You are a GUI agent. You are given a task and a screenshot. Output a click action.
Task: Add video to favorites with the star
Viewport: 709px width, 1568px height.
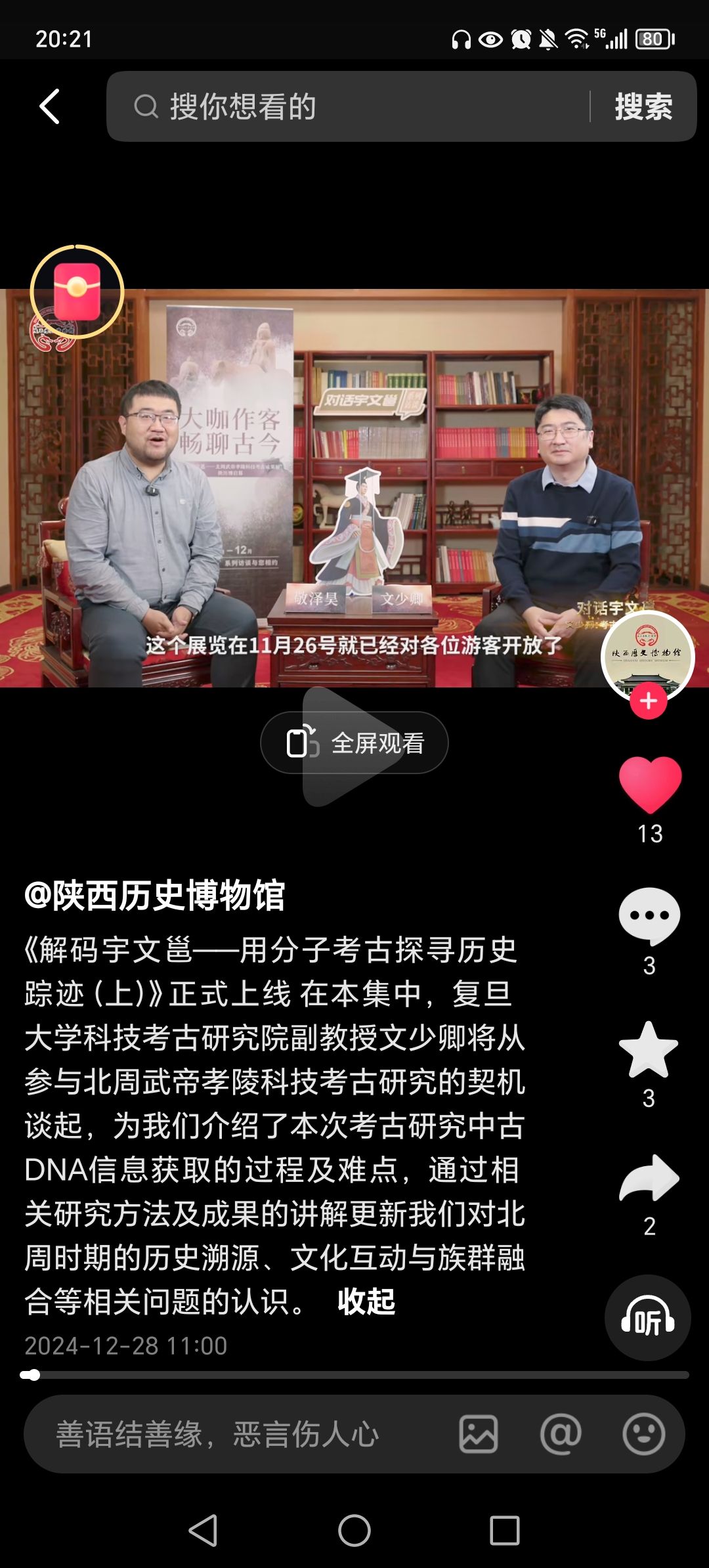pos(649,1050)
